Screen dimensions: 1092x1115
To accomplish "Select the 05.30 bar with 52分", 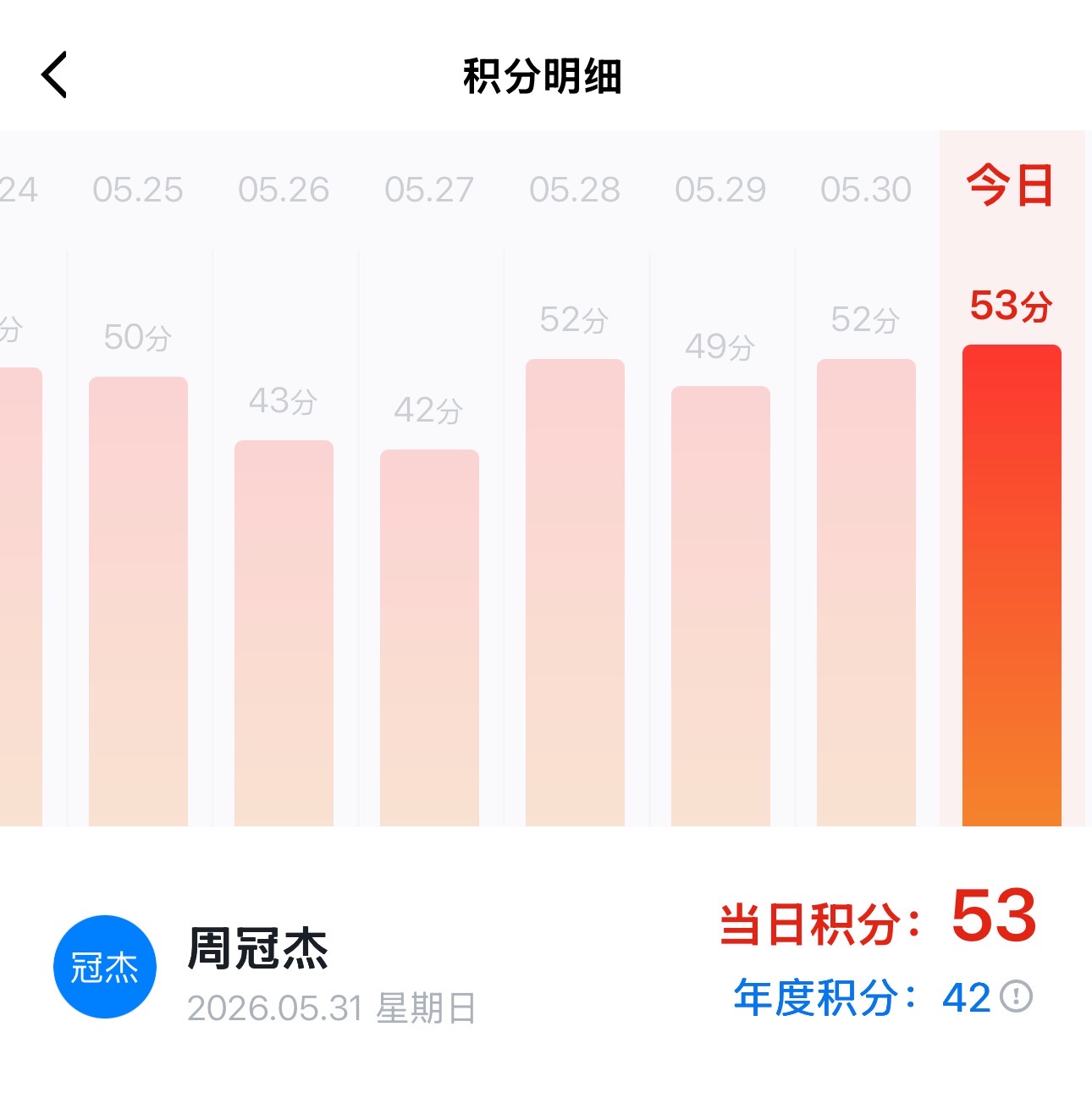I will click(866, 593).
